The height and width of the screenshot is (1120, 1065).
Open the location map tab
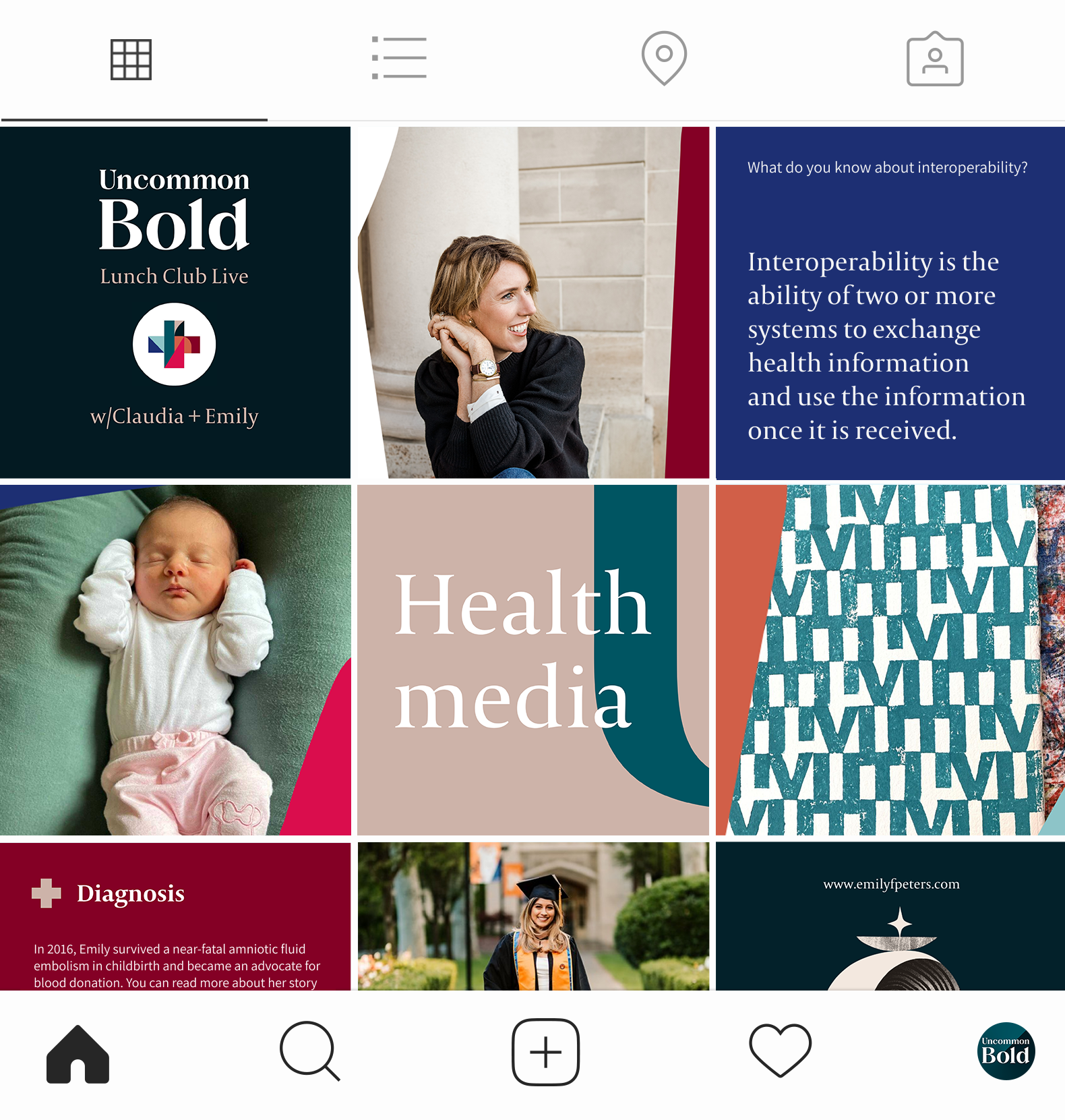coord(664,58)
